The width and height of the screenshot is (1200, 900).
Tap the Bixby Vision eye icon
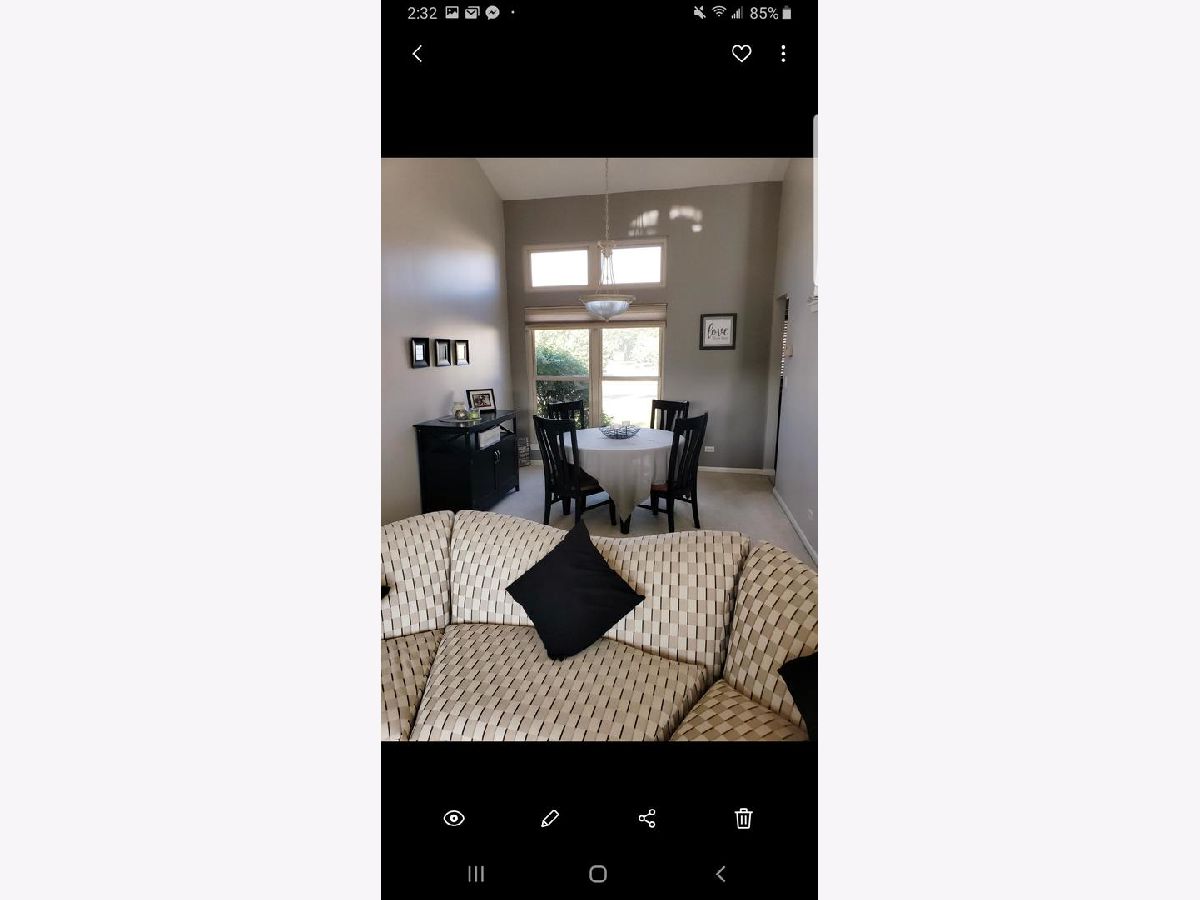pyautogui.click(x=454, y=819)
